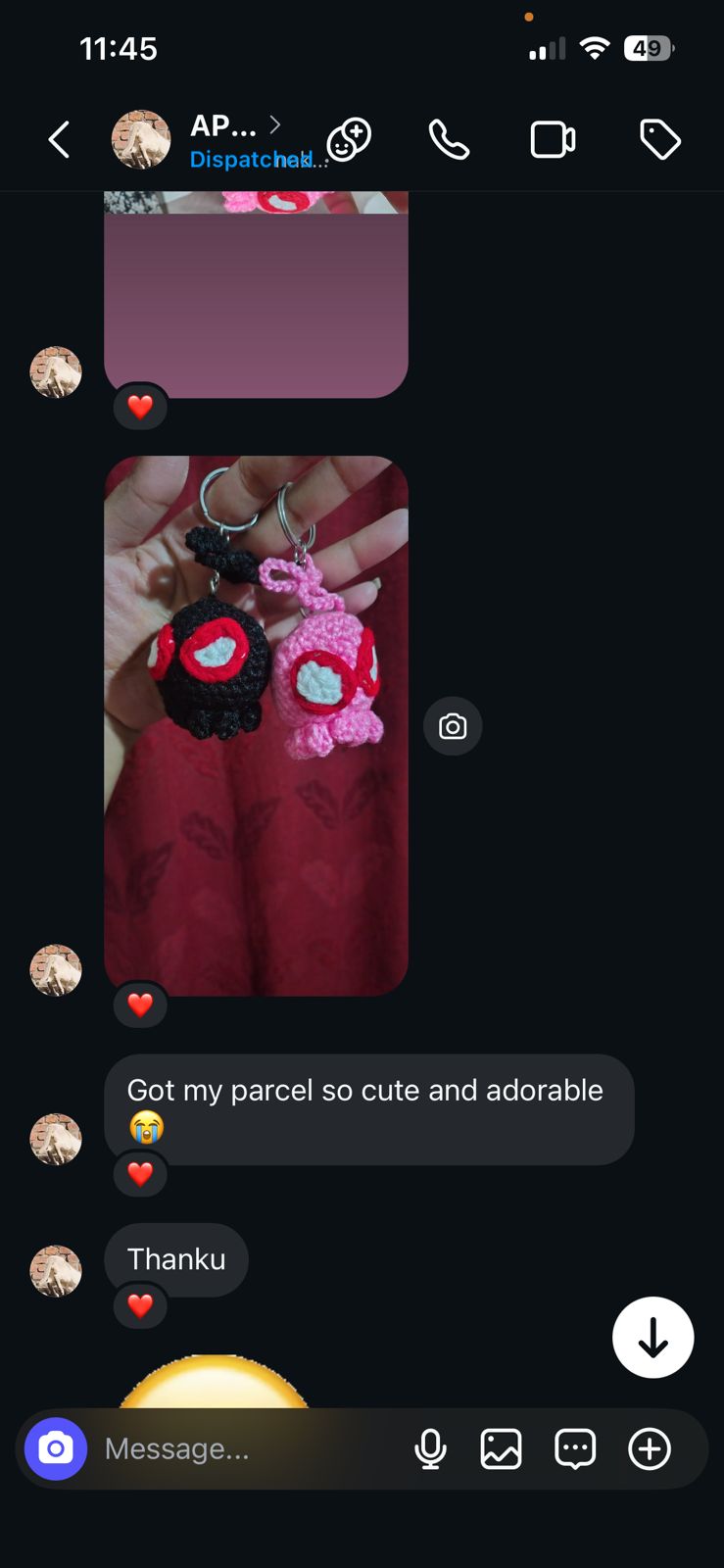Start a video call

click(x=553, y=140)
